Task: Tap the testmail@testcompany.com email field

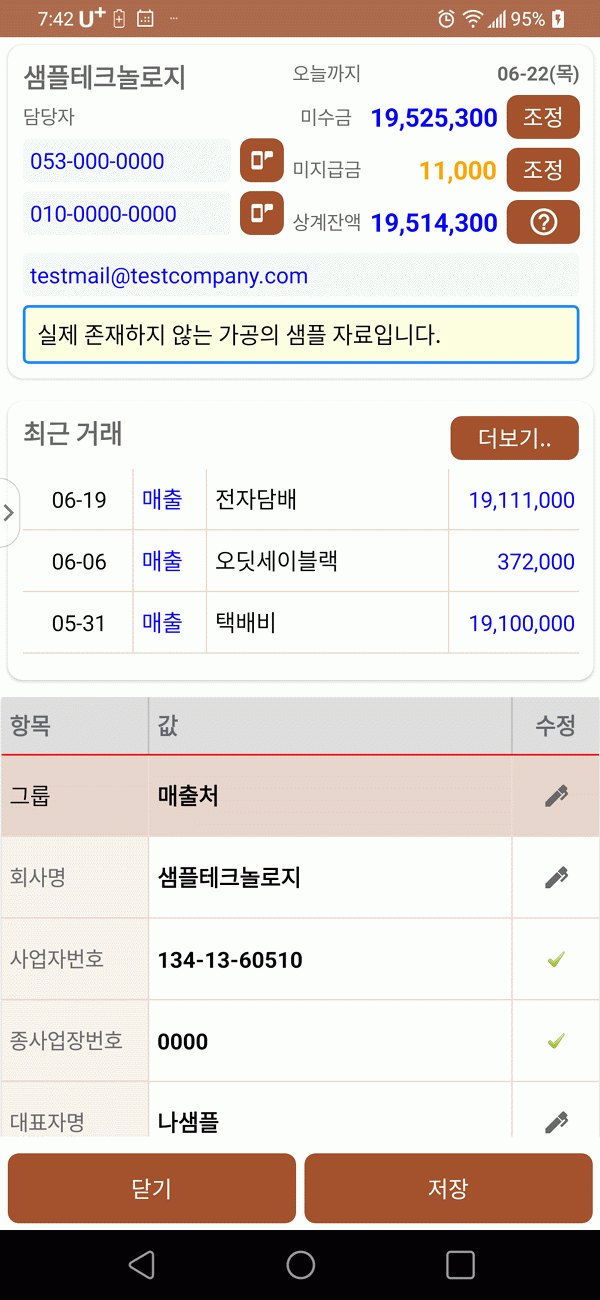Action: (301, 276)
